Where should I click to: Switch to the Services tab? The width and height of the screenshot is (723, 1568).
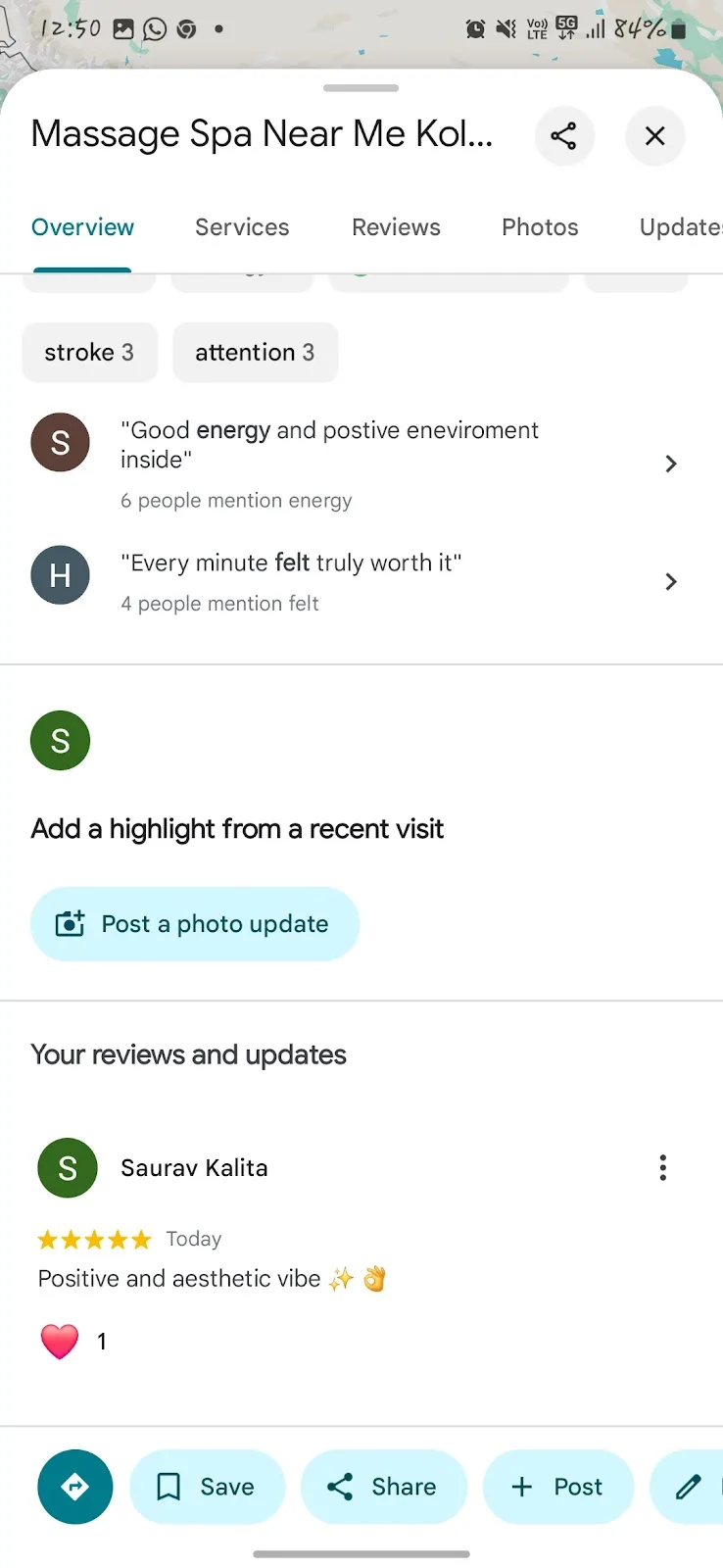click(242, 227)
